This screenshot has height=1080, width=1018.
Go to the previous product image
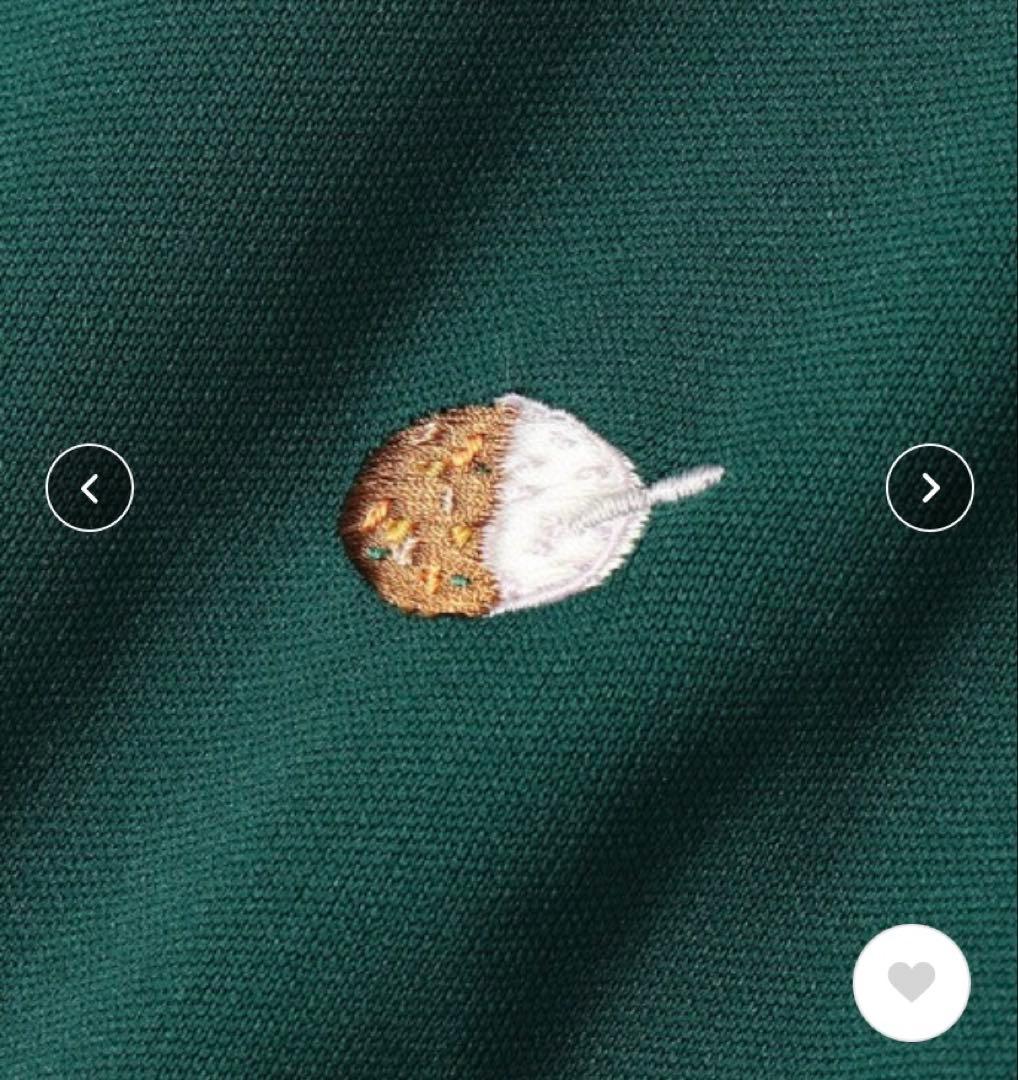click(x=90, y=488)
